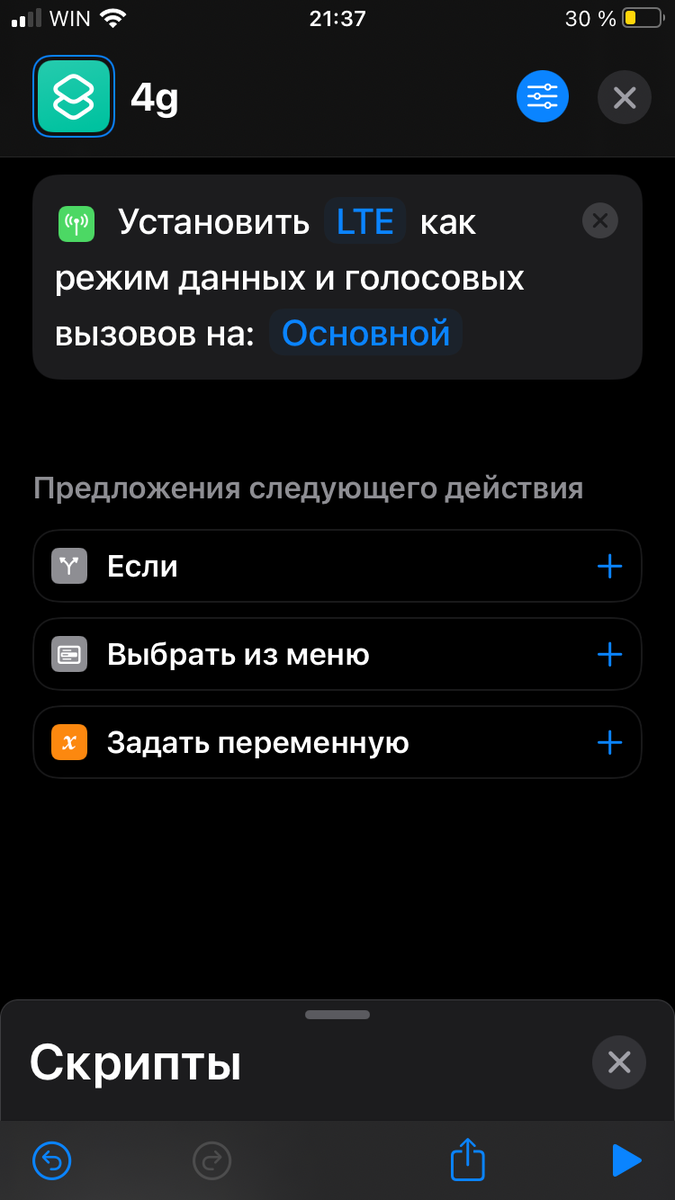The height and width of the screenshot is (1200, 675).
Task: Add the Если action
Action: coord(609,566)
